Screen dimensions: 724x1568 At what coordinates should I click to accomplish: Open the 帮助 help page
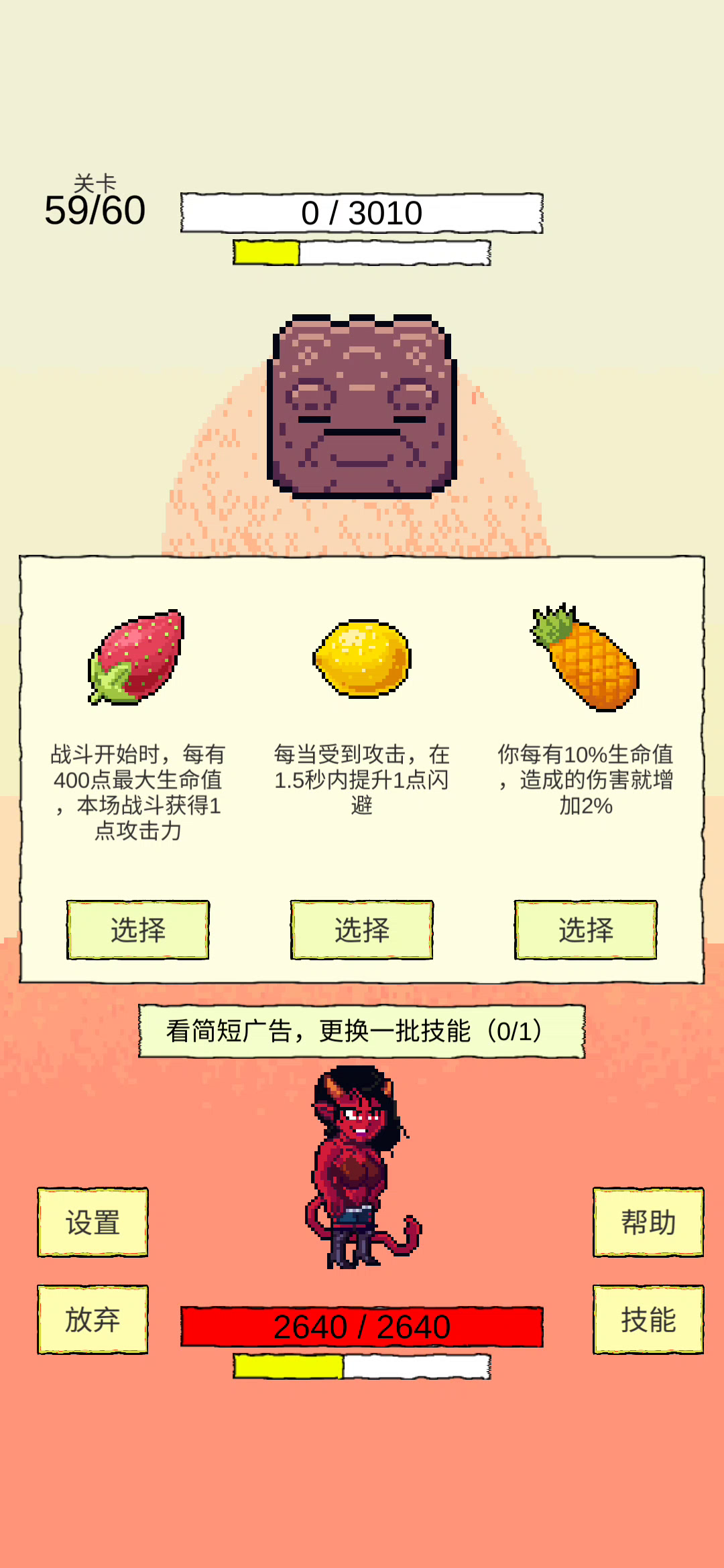[648, 1222]
